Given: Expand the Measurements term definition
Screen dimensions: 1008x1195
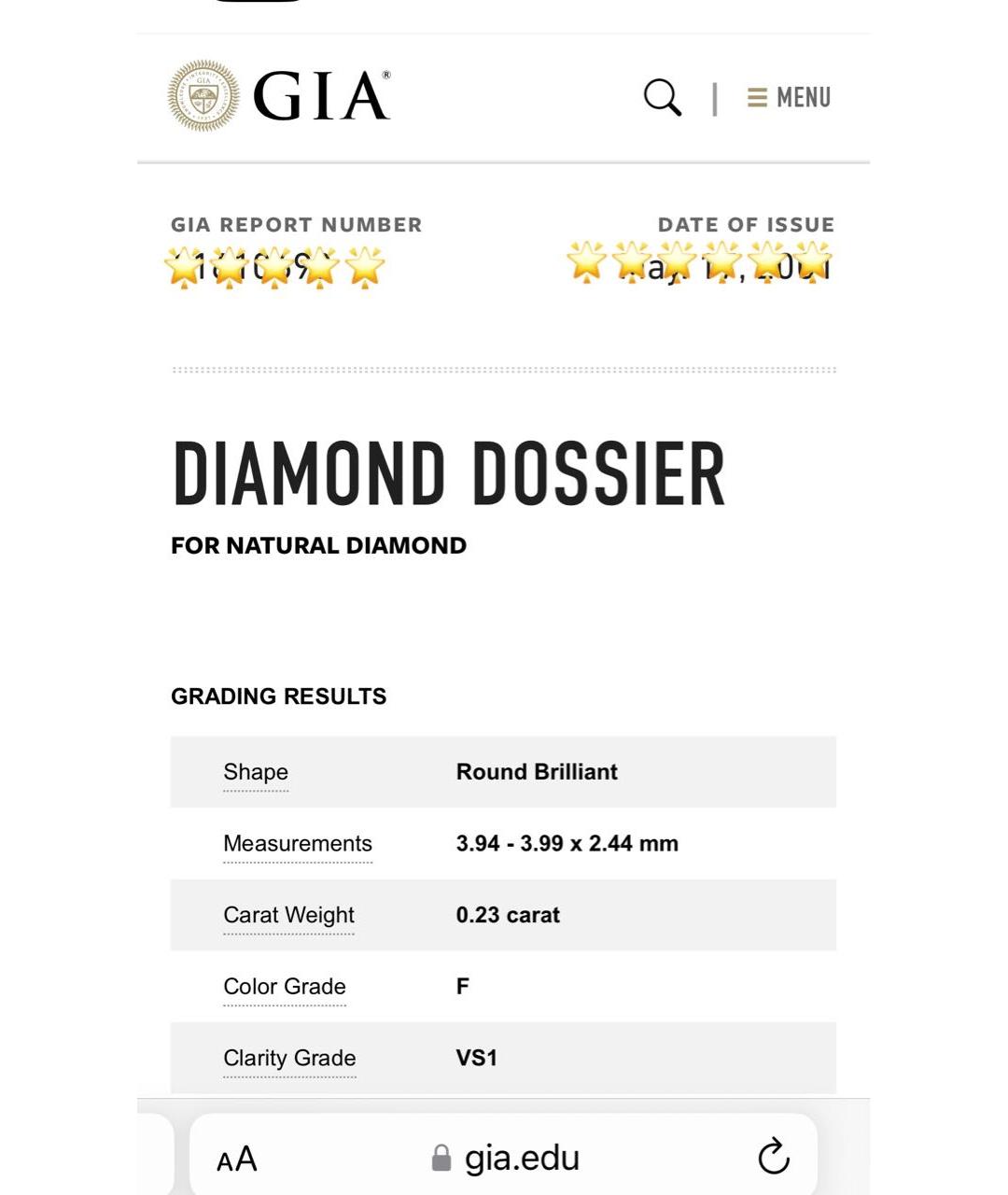Looking at the screenshot, I should pos(298,843).
